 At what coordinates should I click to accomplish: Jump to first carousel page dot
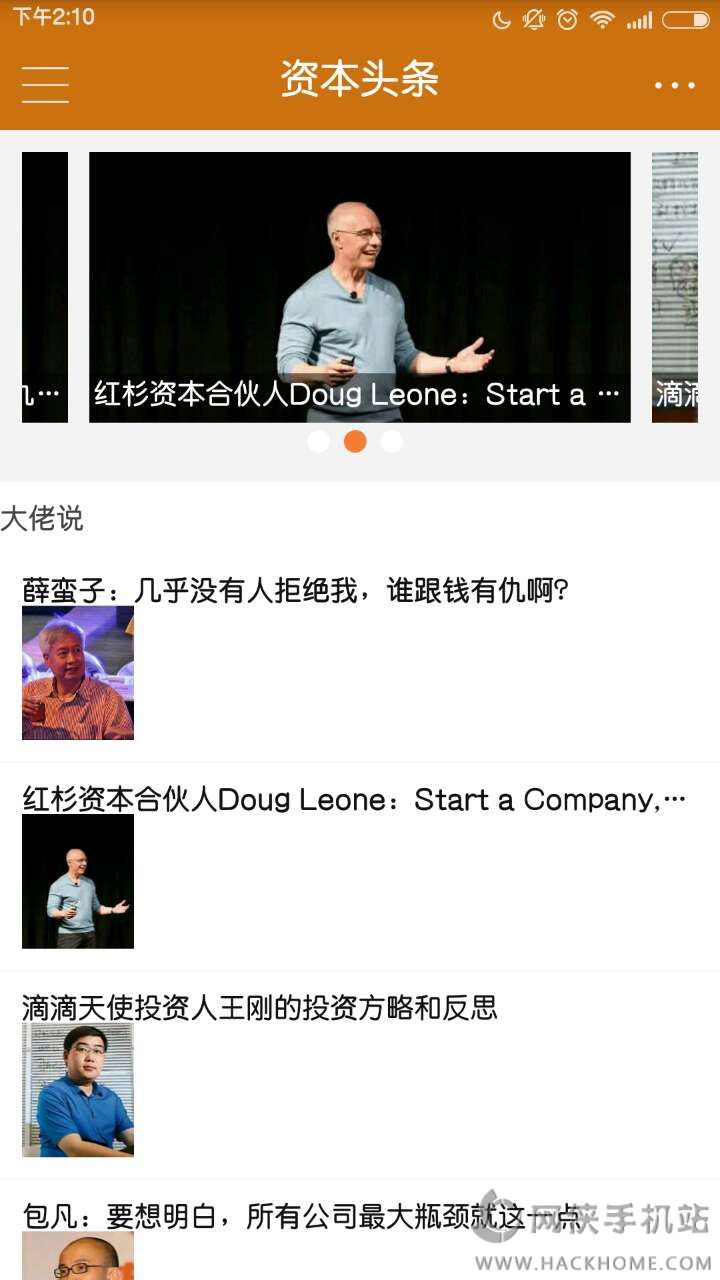[319, 441]
